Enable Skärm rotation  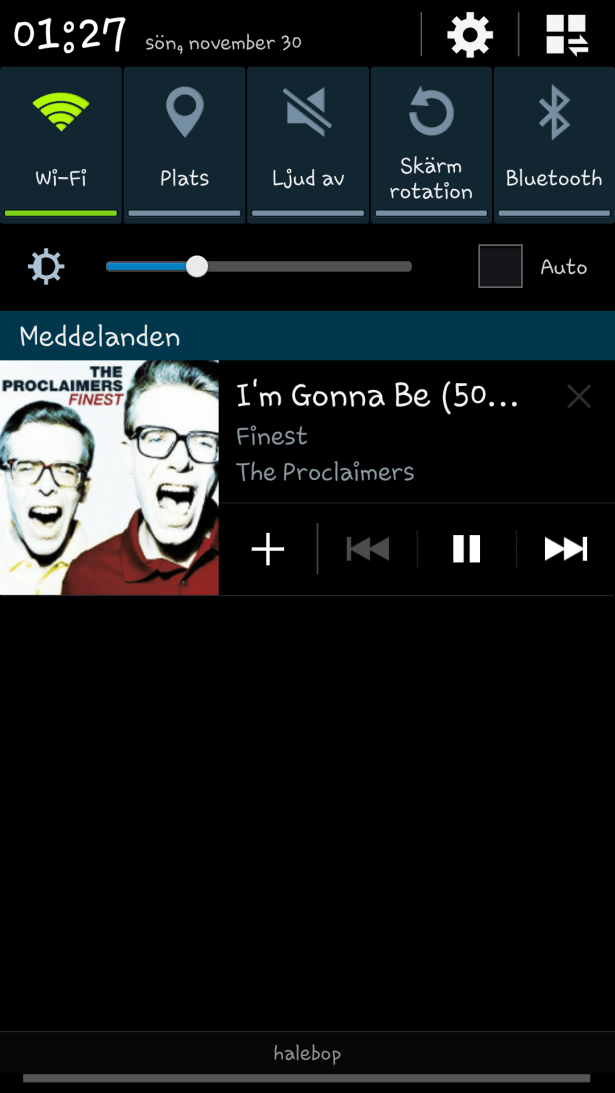(x=431, y=143)
